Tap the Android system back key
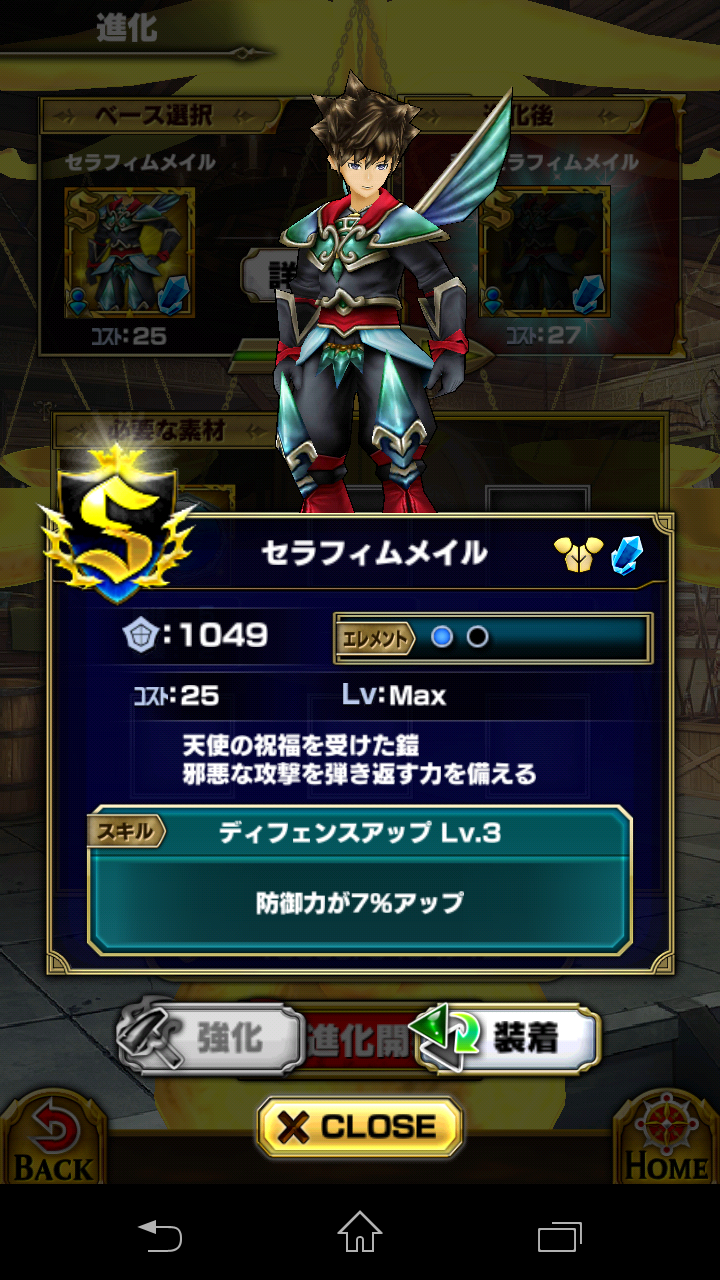This screenshot has width=720, height=1280. [x=160, y=1235]
